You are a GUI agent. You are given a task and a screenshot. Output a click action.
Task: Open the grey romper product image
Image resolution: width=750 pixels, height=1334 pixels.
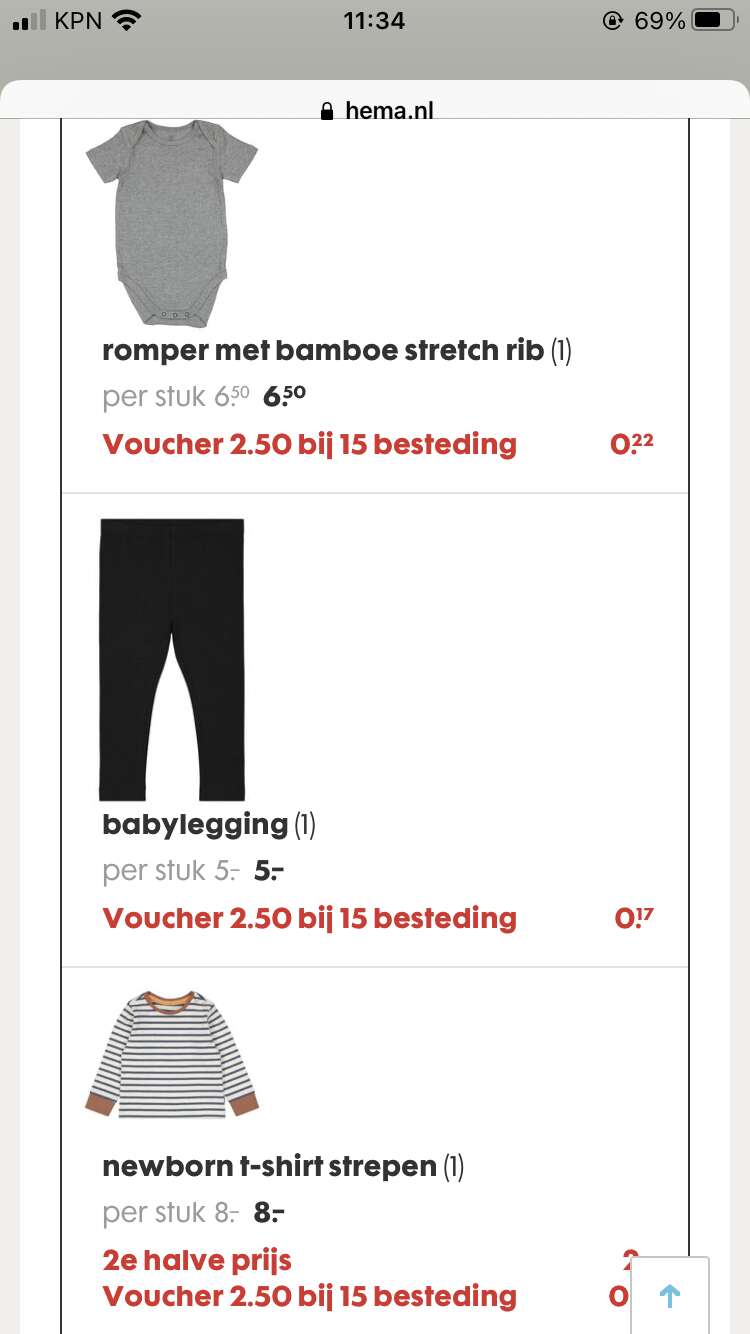172,224
